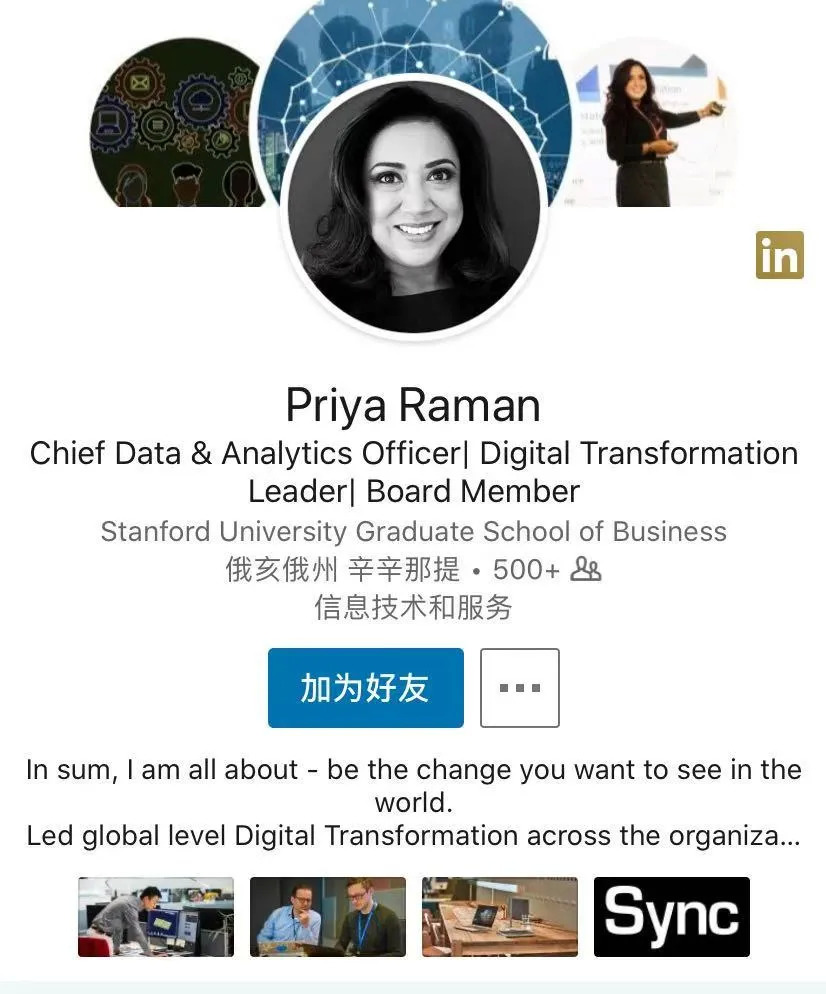Tap the 加为好友 connect button
Image resolution: width=826 pixels, height=994 pixels.
click(x=365, y=687)
